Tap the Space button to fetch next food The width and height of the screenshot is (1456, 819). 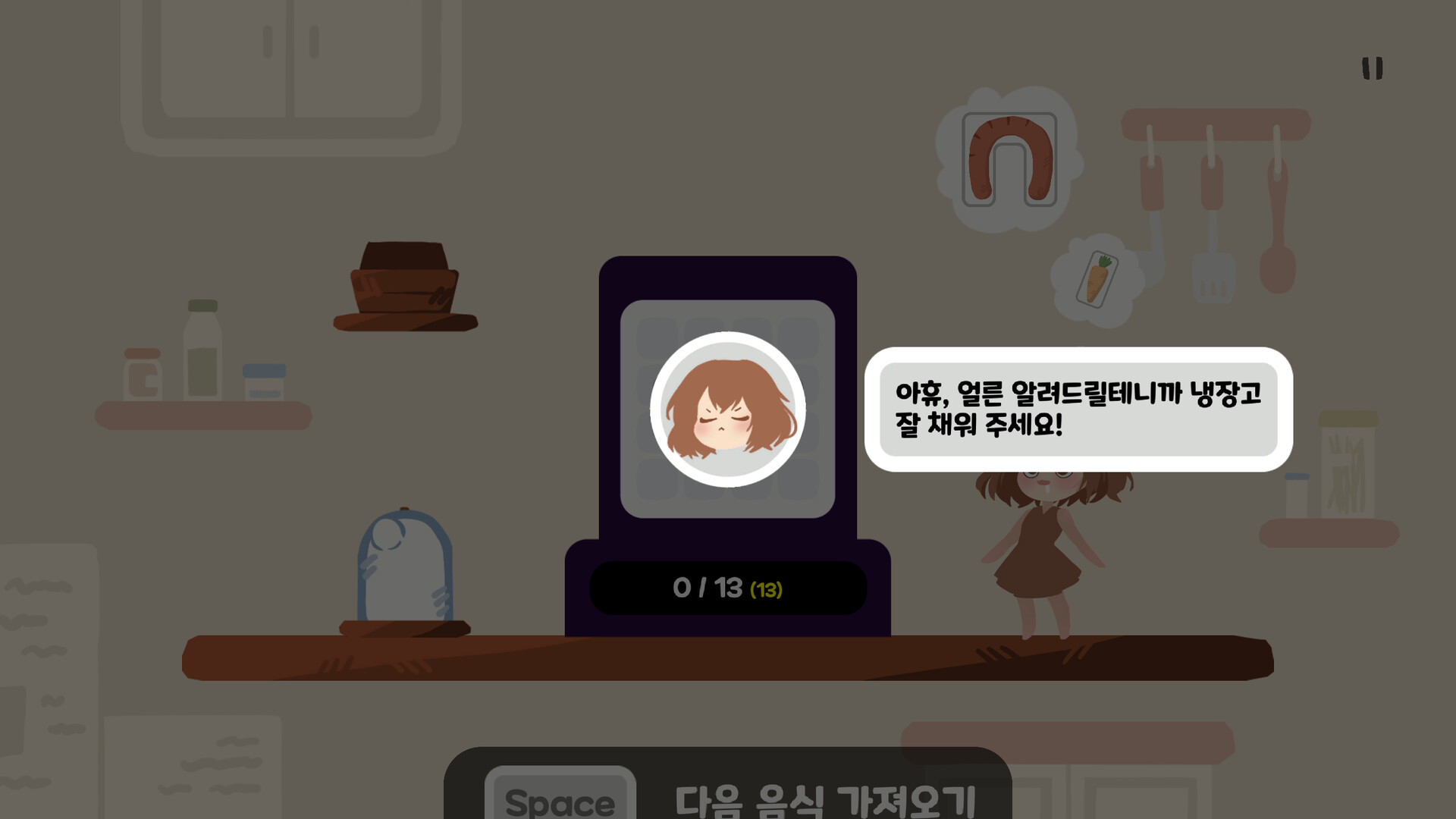coord(560,796)
